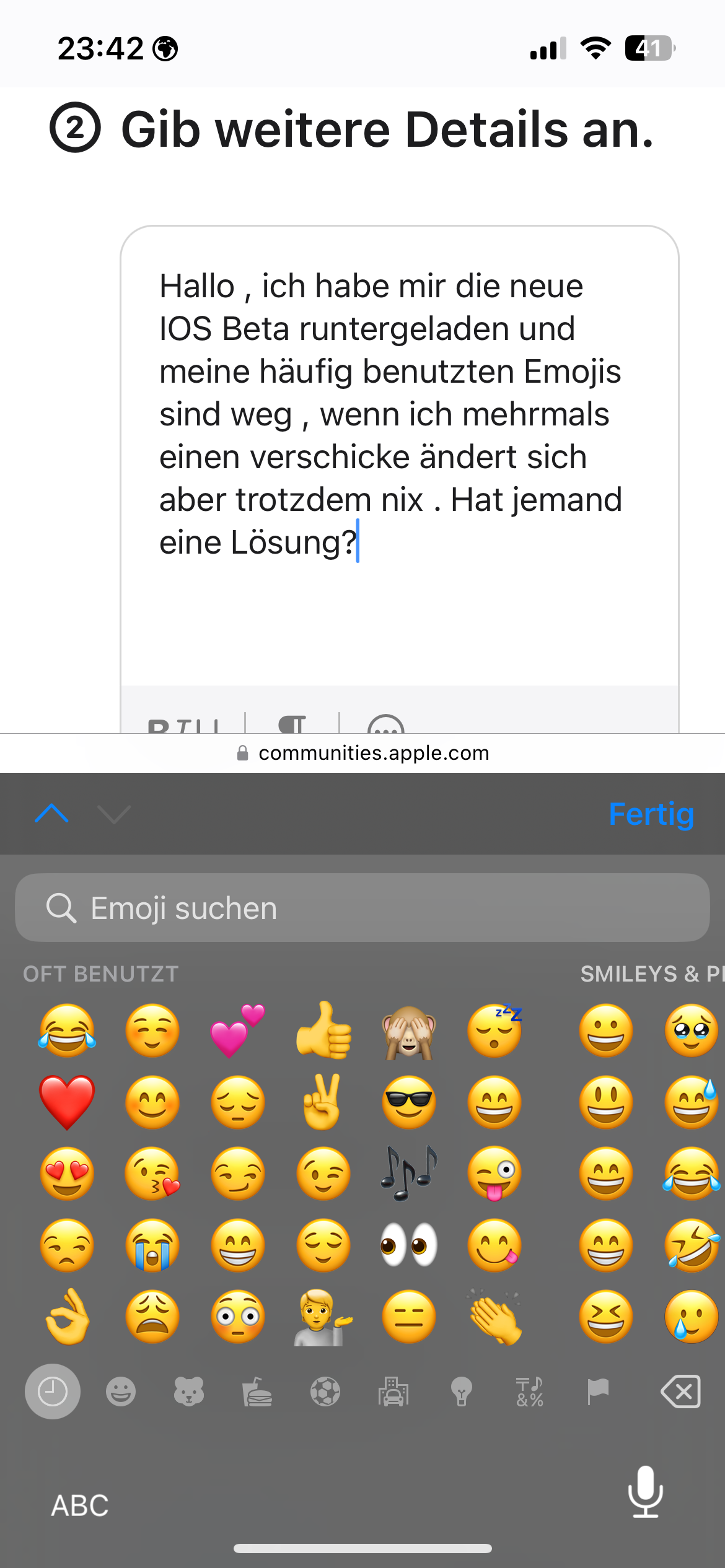725x1568 pixels.
Task: Switch to Flags emoji category
Action: coord(598,1392)
